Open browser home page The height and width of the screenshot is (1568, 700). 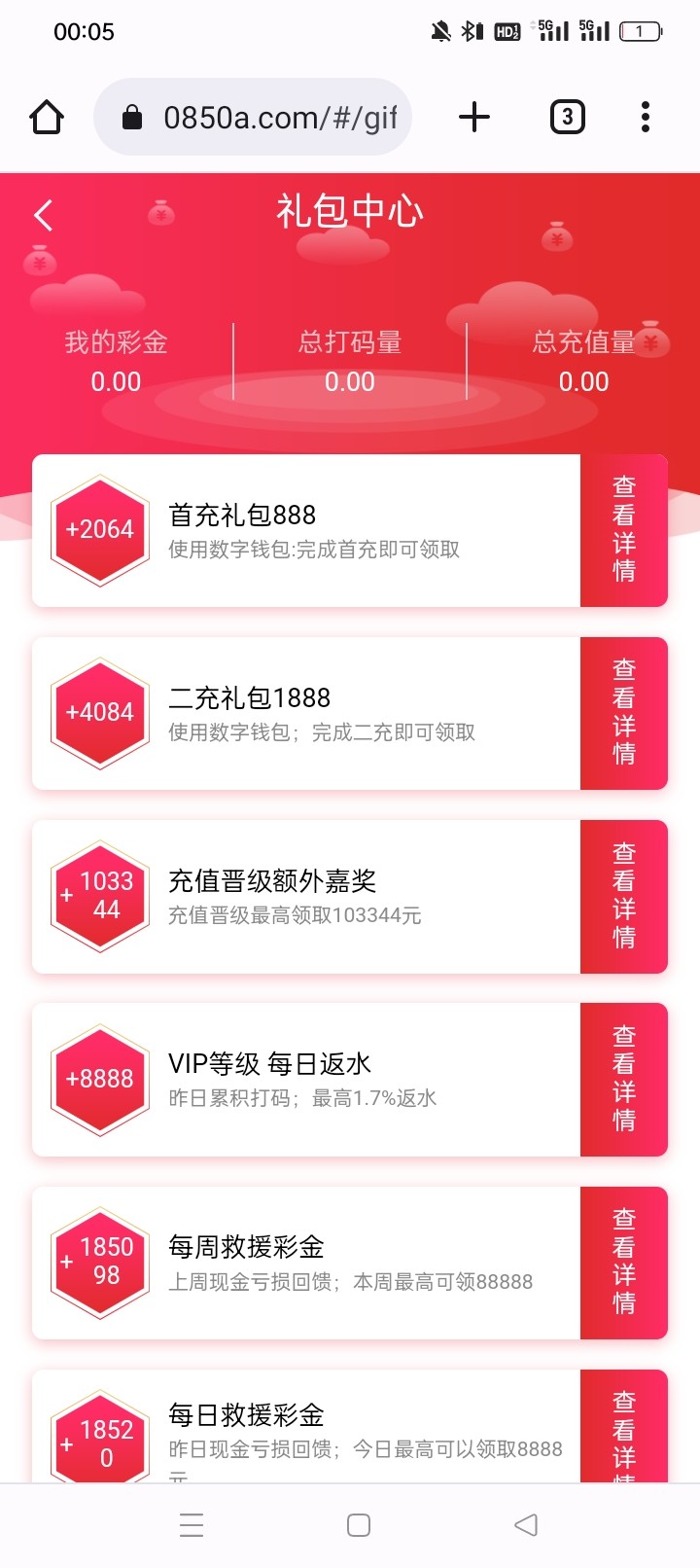[47, 118]
